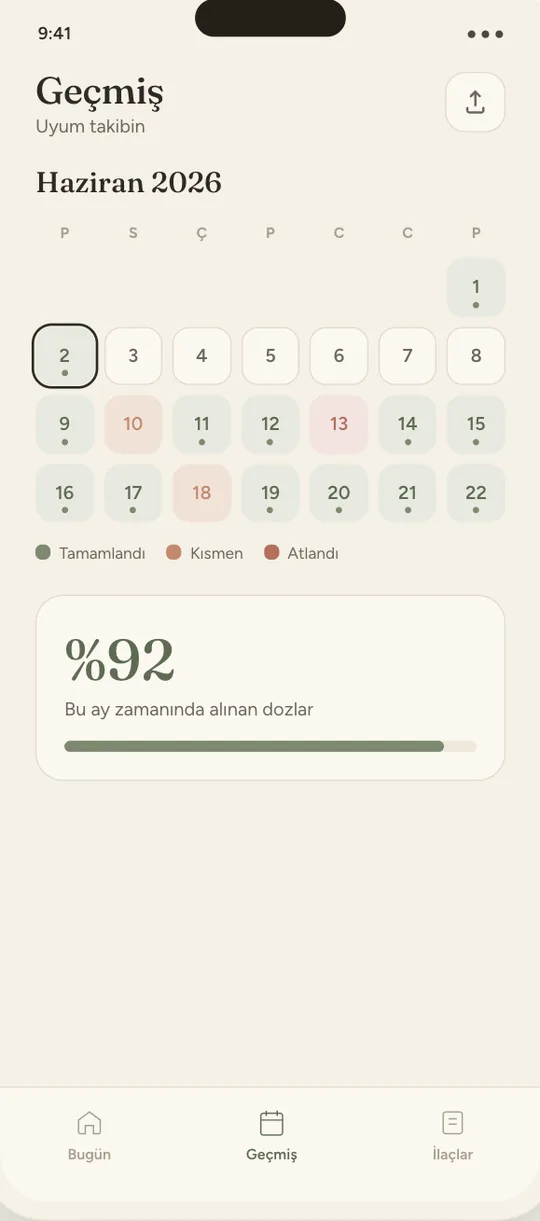The height and width of the screenshot is (1221, 540).
Task: View details for day 18
Action: click(x=202, y=493)
